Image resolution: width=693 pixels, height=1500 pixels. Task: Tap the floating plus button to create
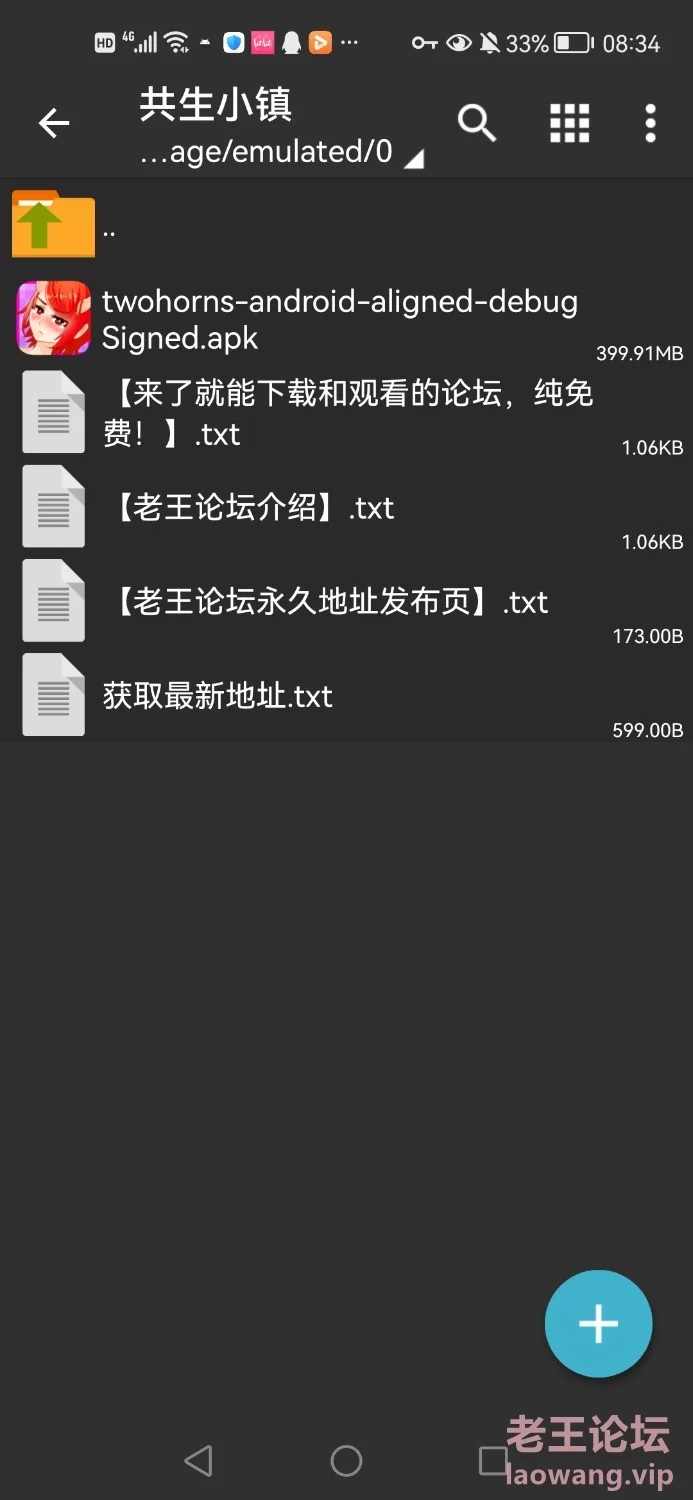(x=598, y=1324)
